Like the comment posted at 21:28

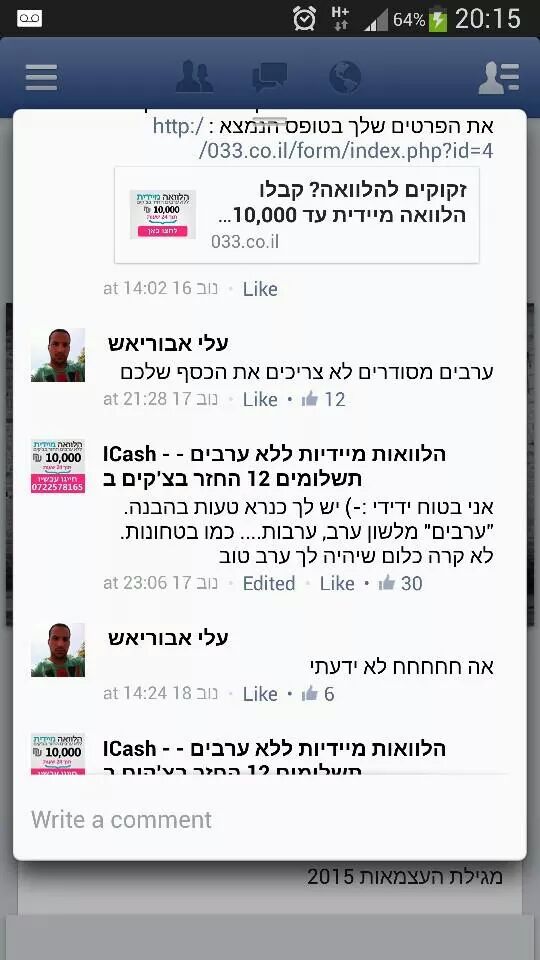click(x=260, y=399)
